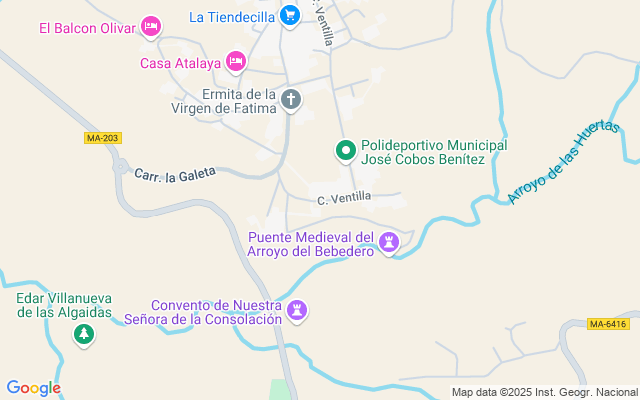Image resolution: width=640 pixels, height=400 pixels.
Task: Tap Convento de Nuestra Señora de la Consolación marker
Action: [297, 310]
